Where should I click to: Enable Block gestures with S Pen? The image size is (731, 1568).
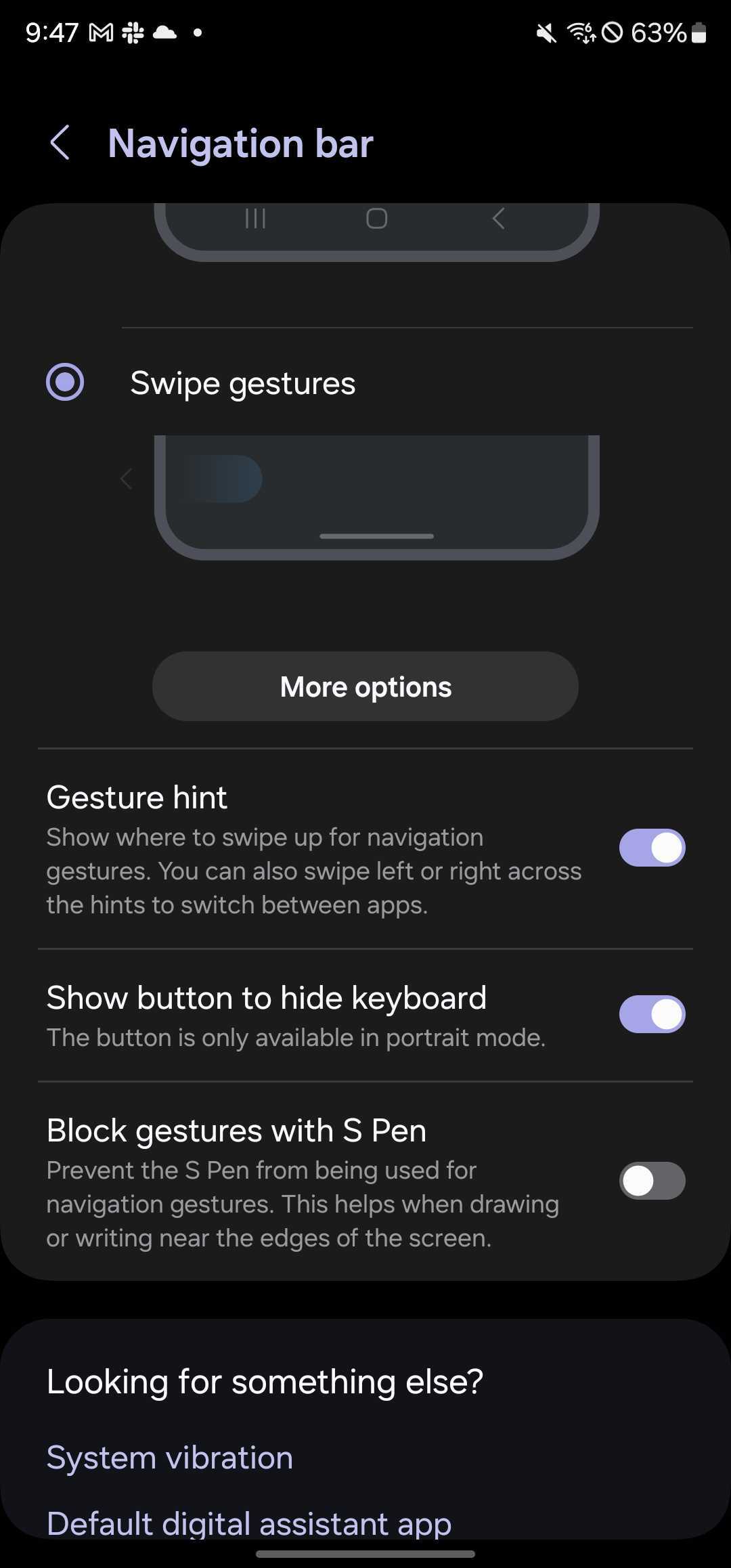tap(652, 1180)
